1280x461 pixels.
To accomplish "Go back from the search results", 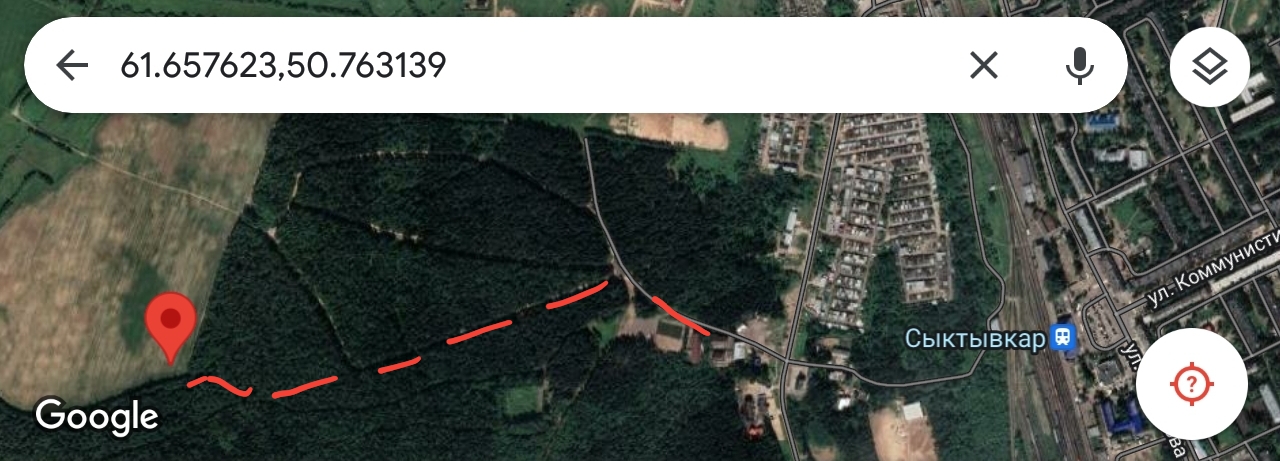I will [x=72, y=66].
